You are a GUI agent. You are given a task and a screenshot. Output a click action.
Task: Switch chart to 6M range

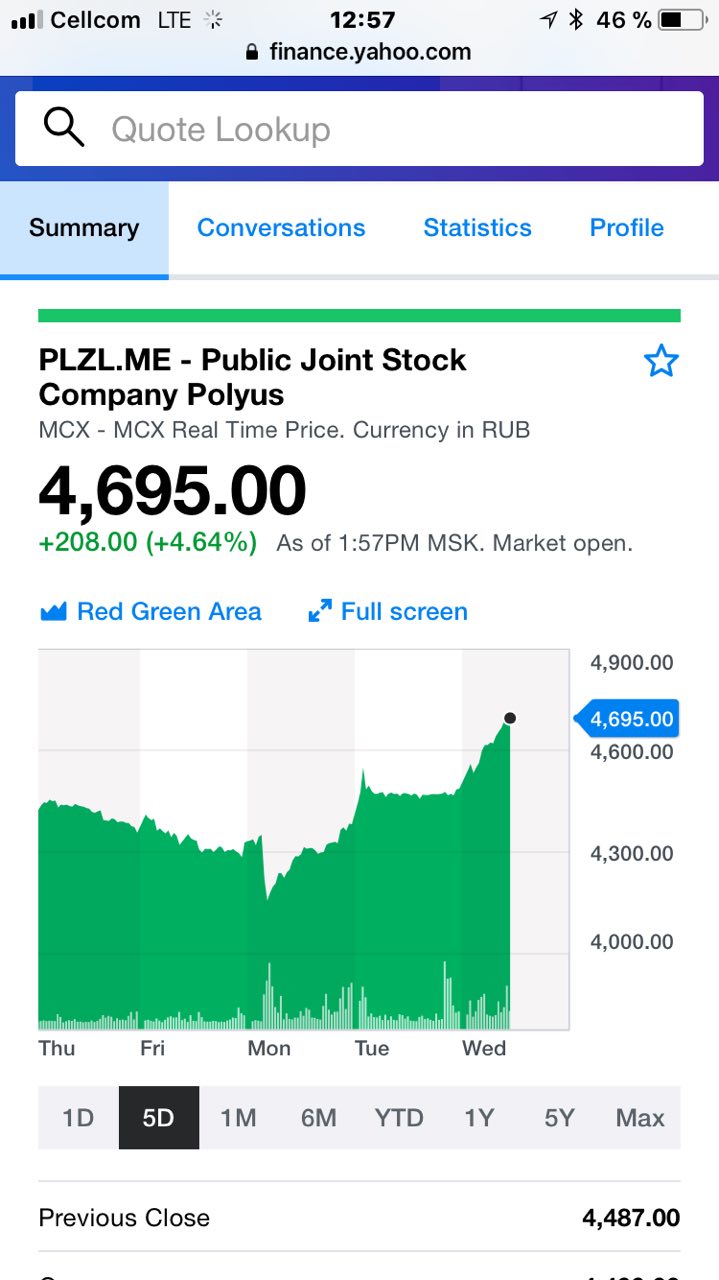[x=319, y=1118]
